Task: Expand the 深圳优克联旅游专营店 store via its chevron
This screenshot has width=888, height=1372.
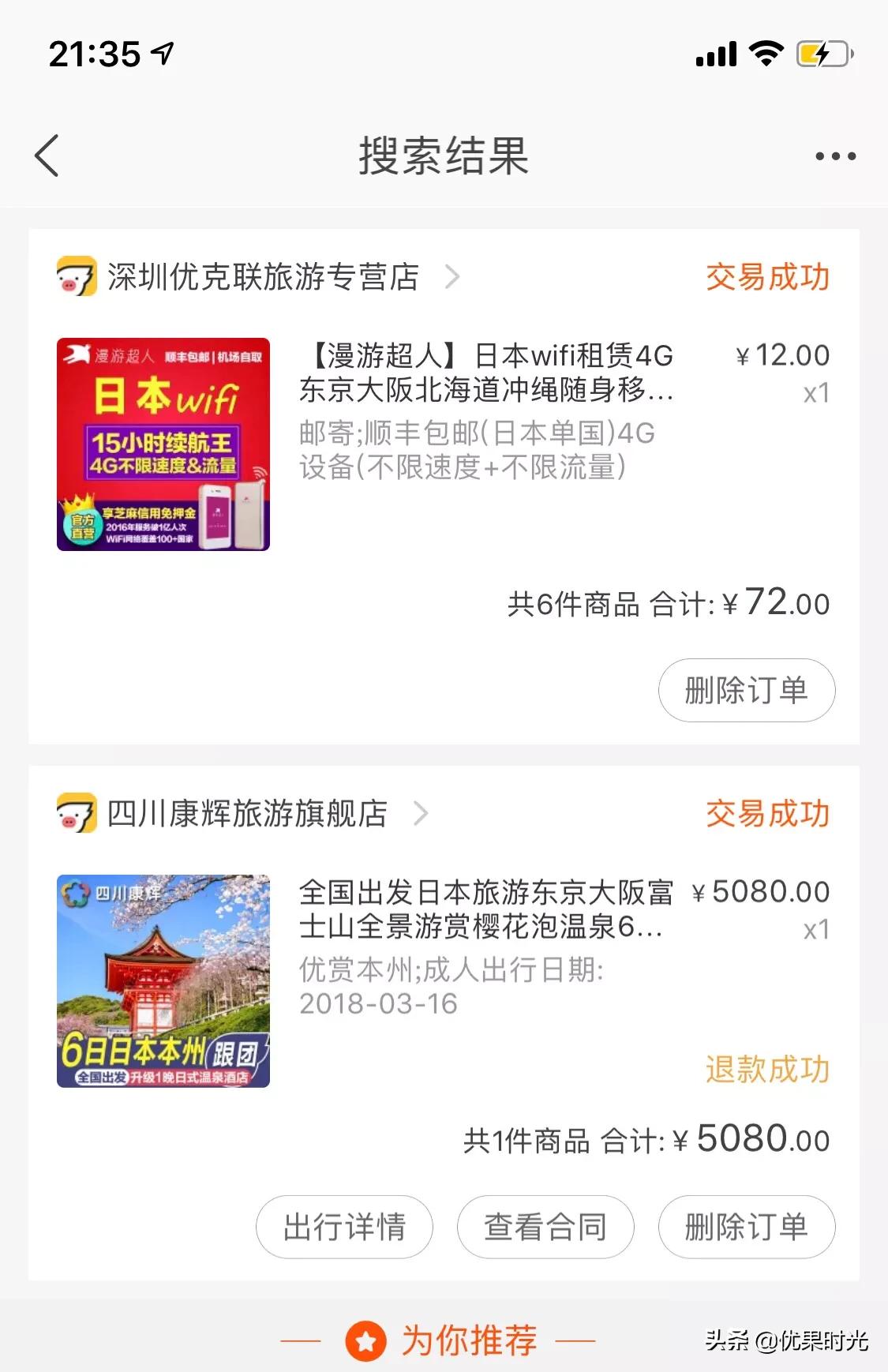Action: pyautogui.click(x=452, y=278)
